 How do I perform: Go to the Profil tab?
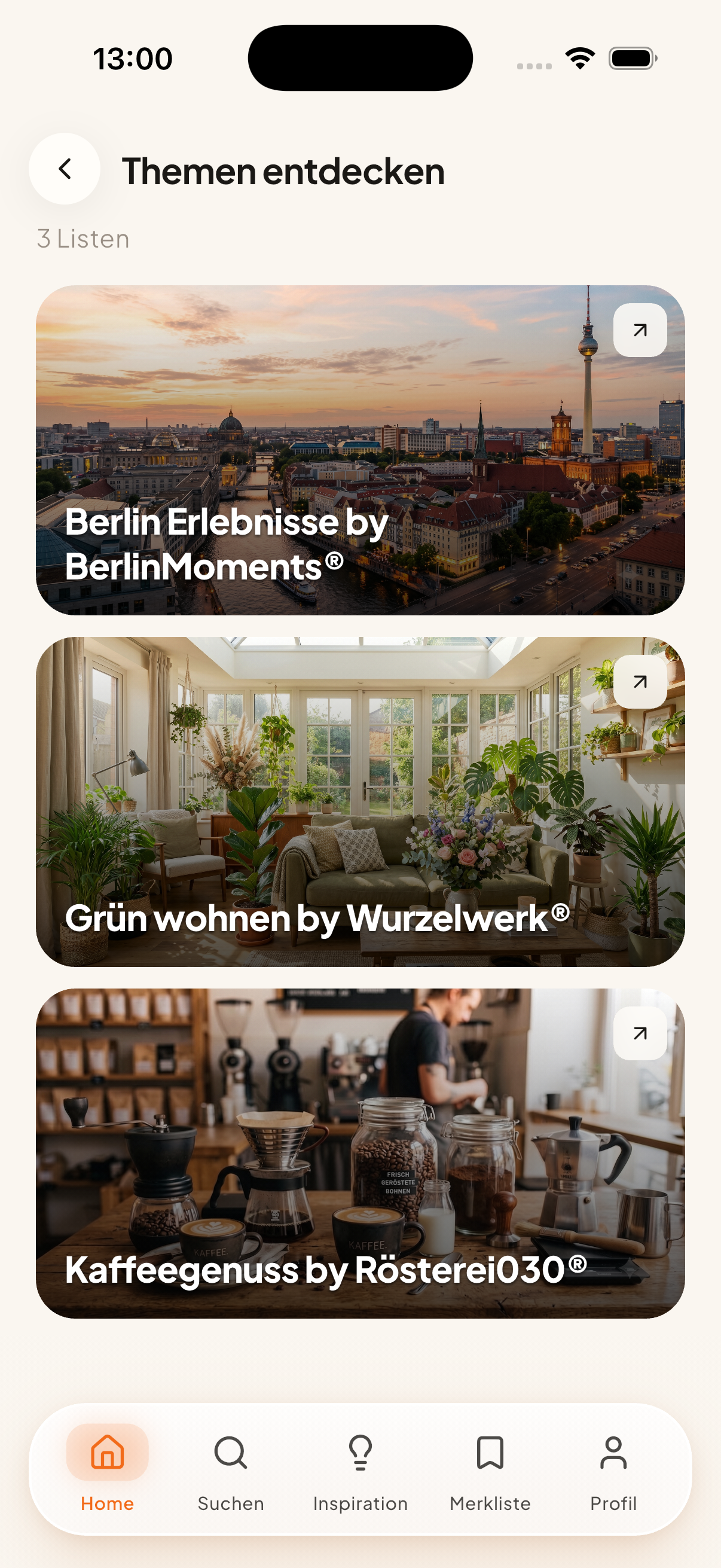point(613,1468)
